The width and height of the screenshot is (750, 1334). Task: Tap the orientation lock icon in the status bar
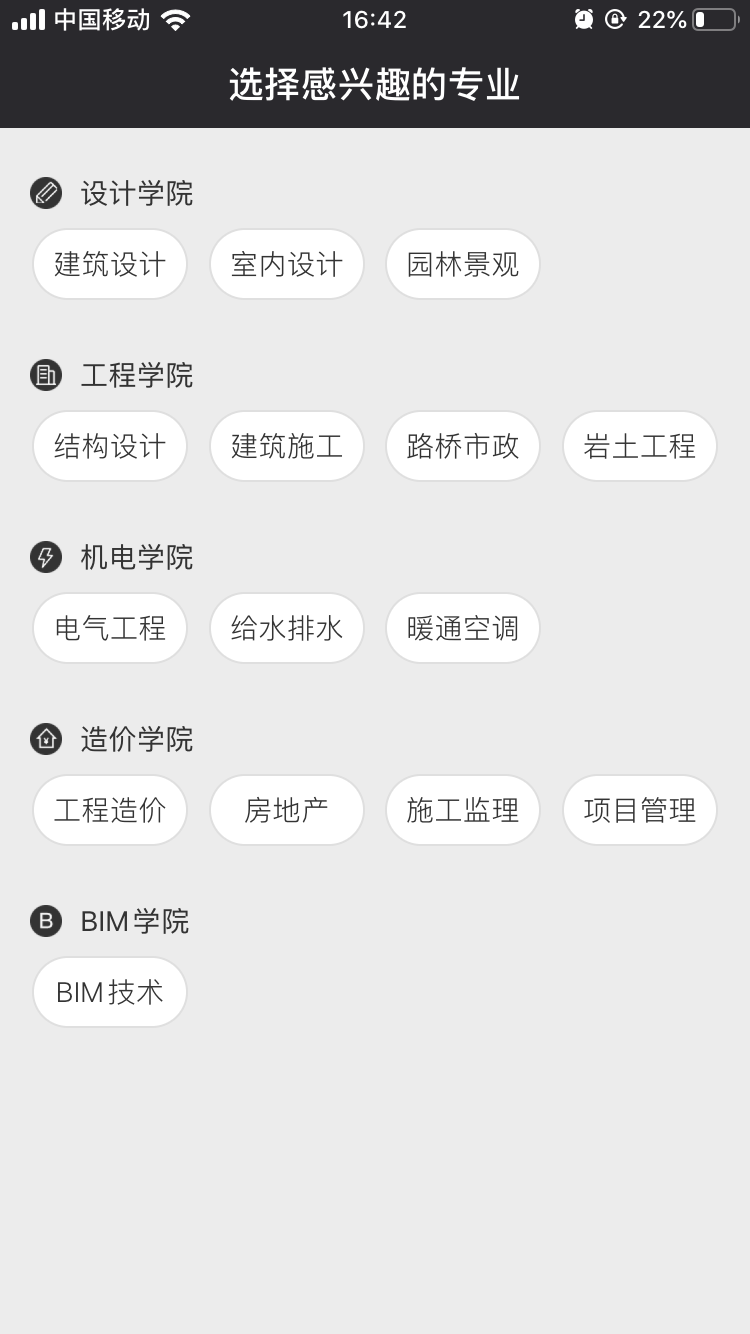coord(617,18)
